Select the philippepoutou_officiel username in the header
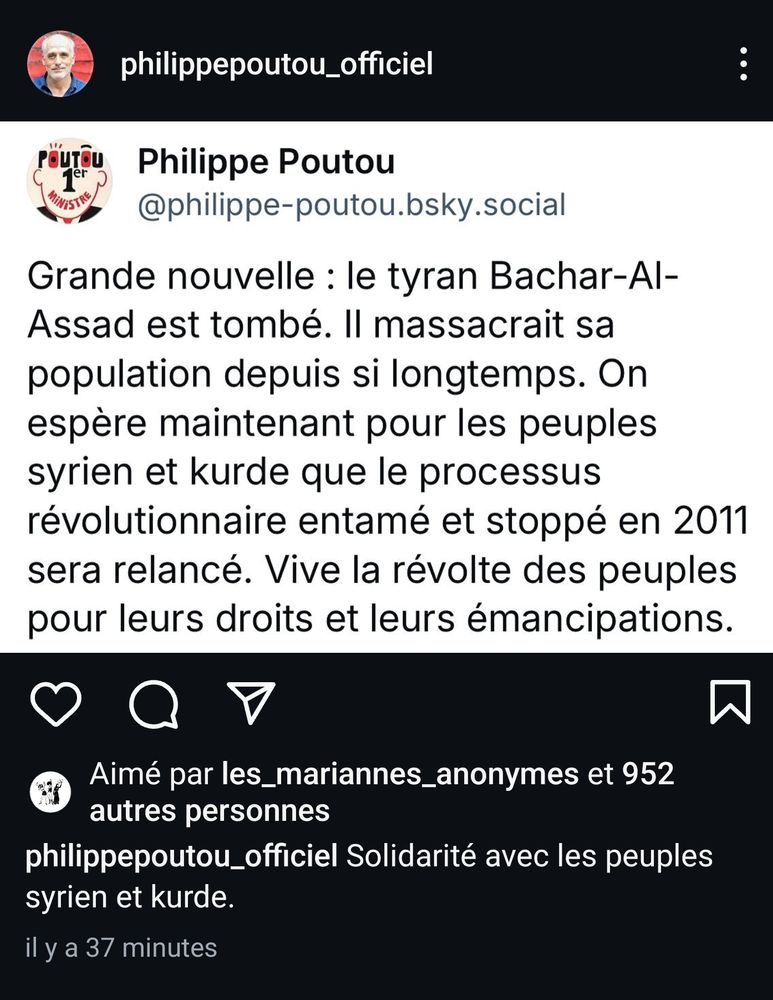This screenshot has width=773, height=1000. tap(276, 64)
